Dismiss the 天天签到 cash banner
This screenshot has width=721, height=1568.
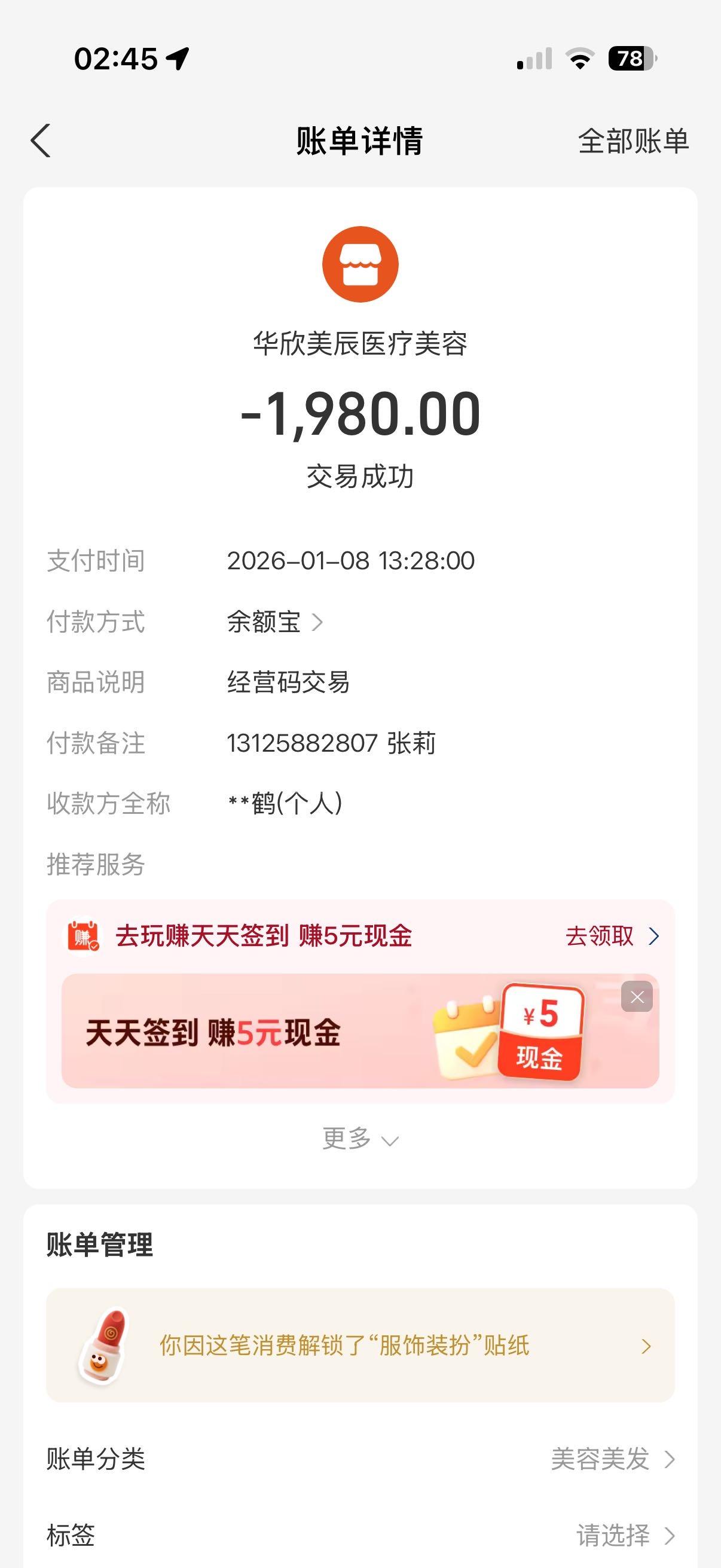click(x=637, y=997)
